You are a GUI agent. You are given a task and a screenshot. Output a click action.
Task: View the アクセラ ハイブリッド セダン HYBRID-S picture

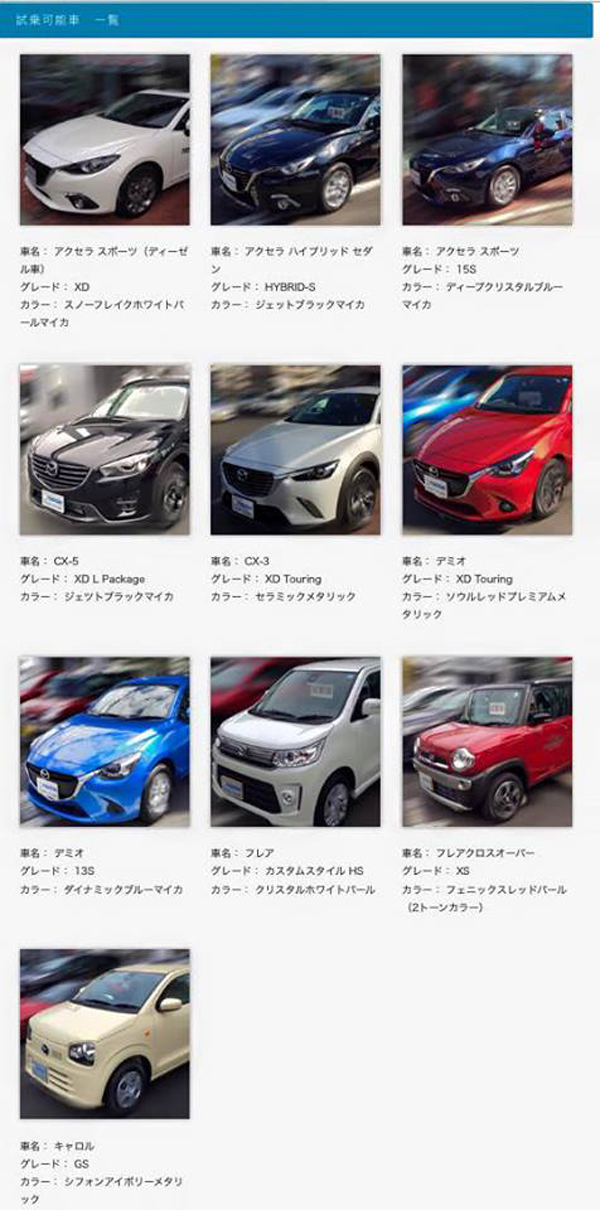click(295, 139)
